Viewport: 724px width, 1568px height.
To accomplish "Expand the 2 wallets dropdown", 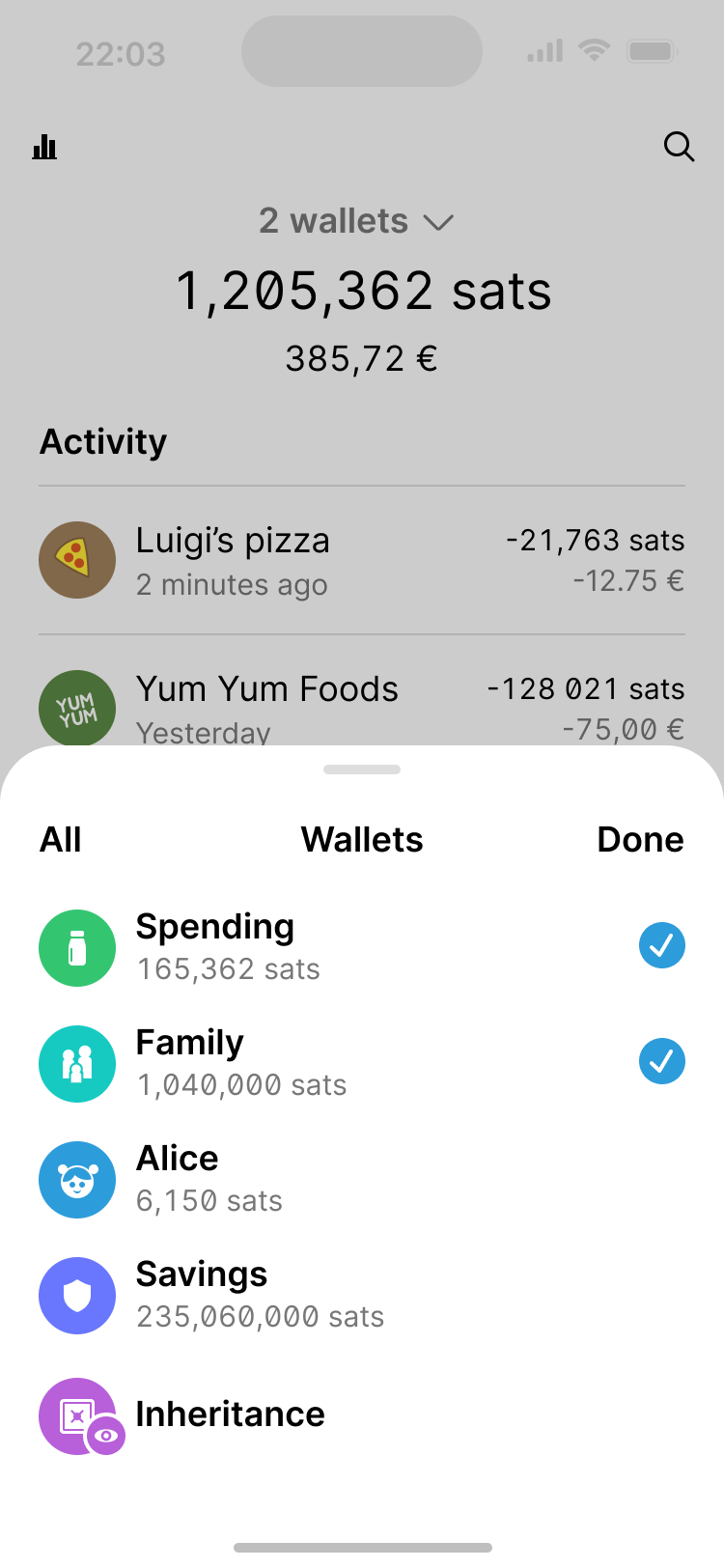I will (x=356, y=222).
